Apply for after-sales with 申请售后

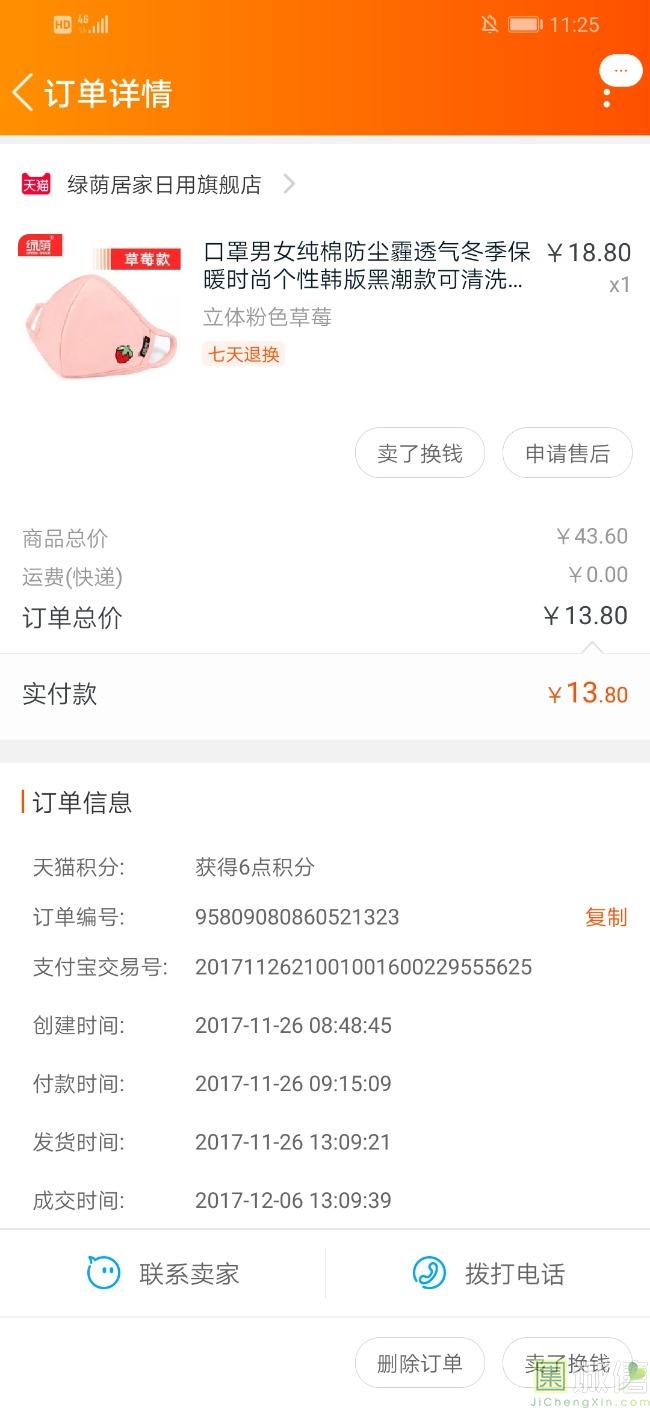click(567, 454)
